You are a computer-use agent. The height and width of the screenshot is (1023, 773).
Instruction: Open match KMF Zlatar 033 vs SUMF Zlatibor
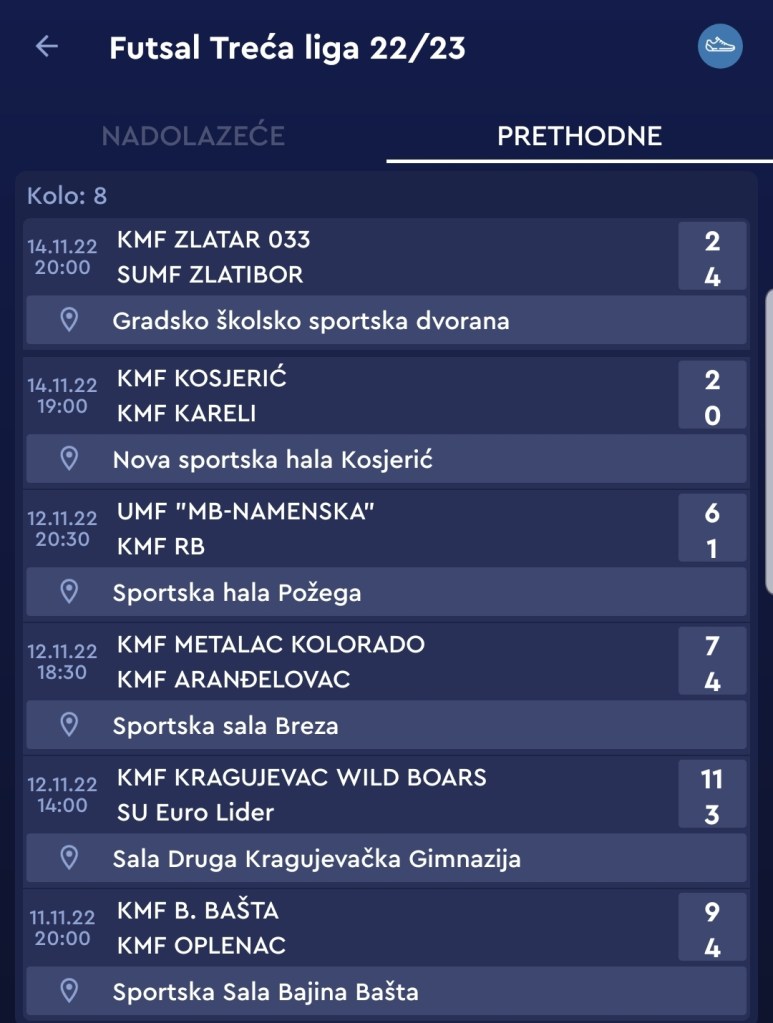click(x=385, y=257)
